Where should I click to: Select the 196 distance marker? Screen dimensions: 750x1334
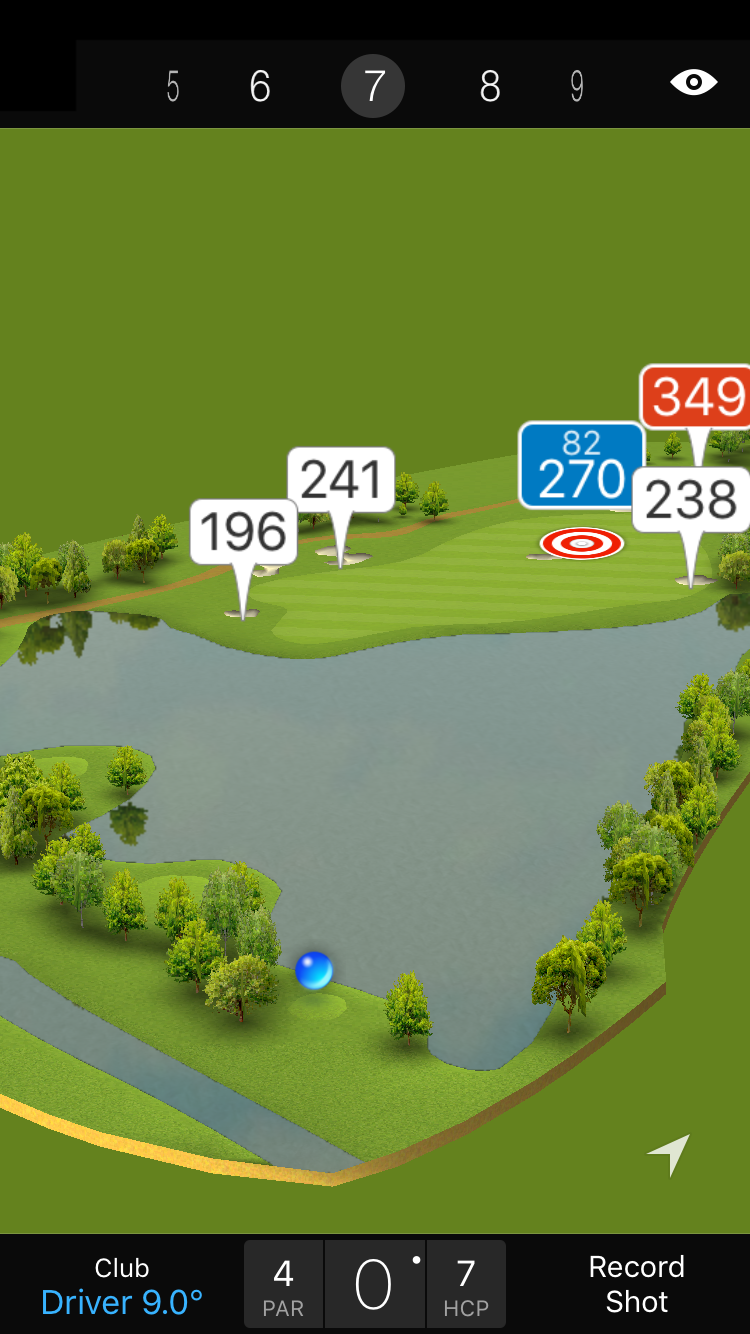coord(244,532)
